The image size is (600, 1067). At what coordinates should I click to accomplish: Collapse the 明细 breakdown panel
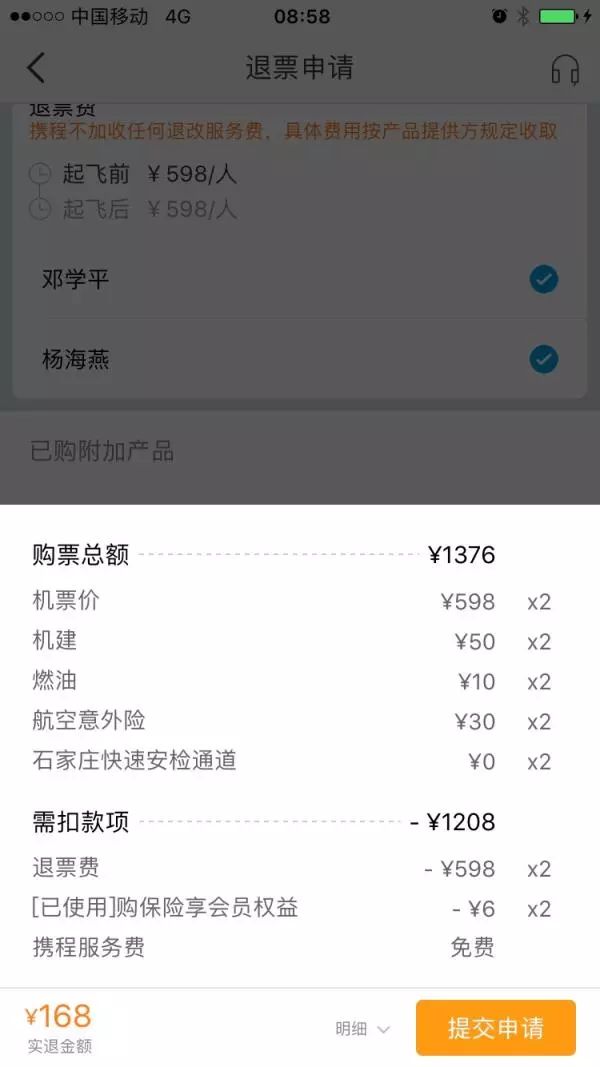click(x=362, y=1028)
